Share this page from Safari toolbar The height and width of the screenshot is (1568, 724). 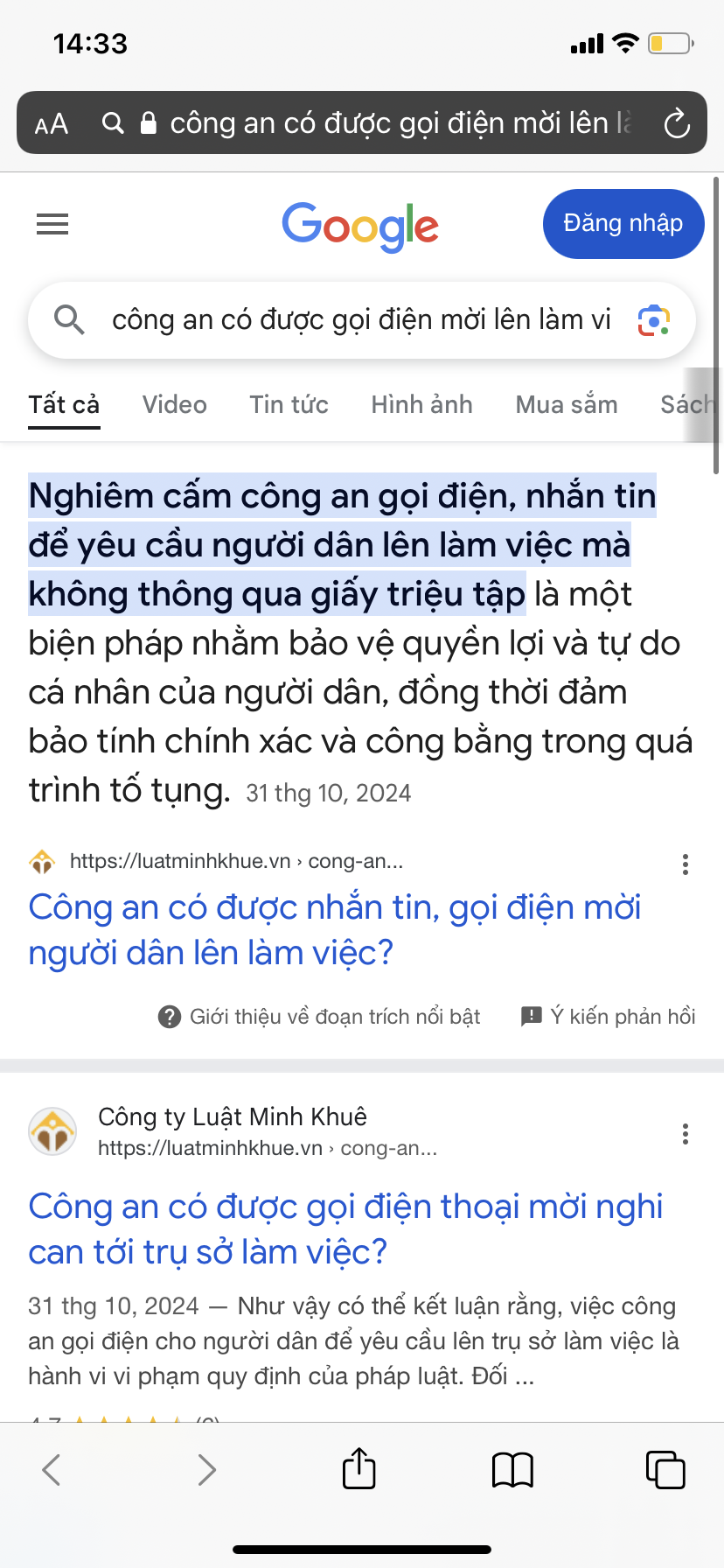click(x=359, y=1469)
